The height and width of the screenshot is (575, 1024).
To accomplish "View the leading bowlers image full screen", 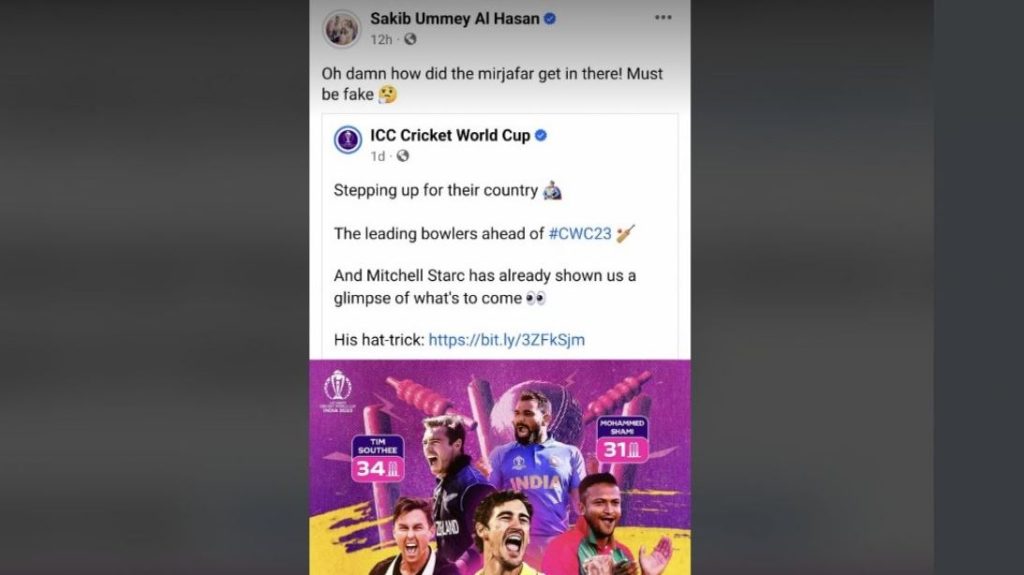I will click(500, 467).
